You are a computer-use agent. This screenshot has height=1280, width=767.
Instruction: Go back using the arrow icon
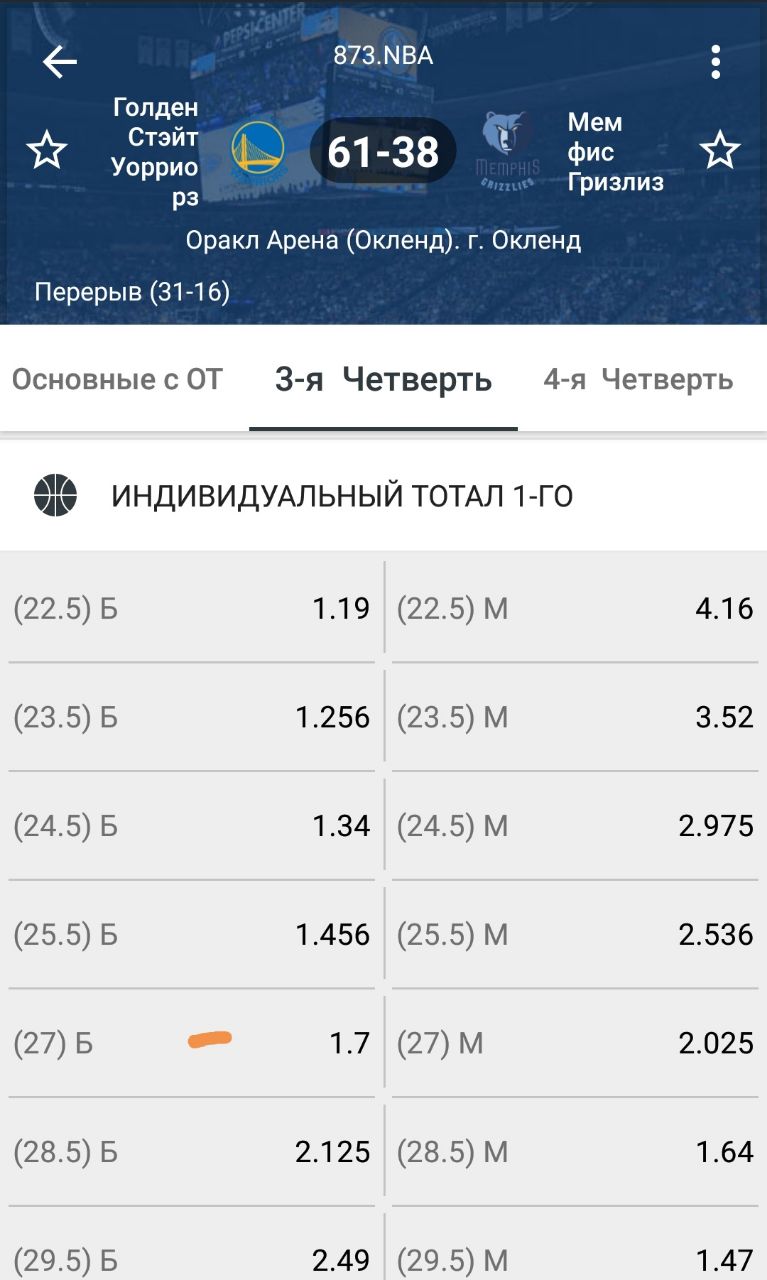click(x=59, y=62)
